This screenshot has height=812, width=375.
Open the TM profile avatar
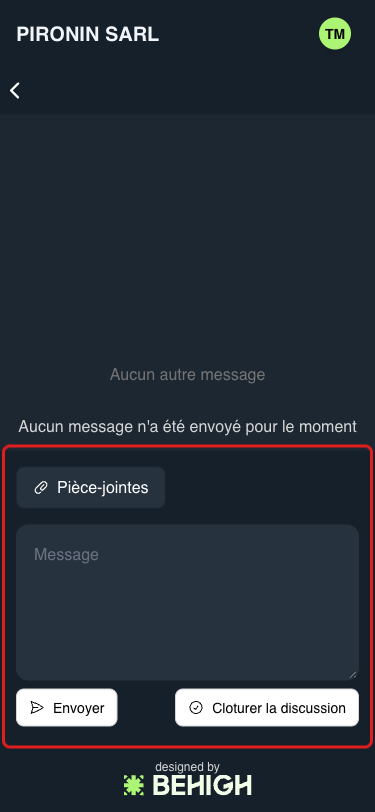[x=335, y=34]
